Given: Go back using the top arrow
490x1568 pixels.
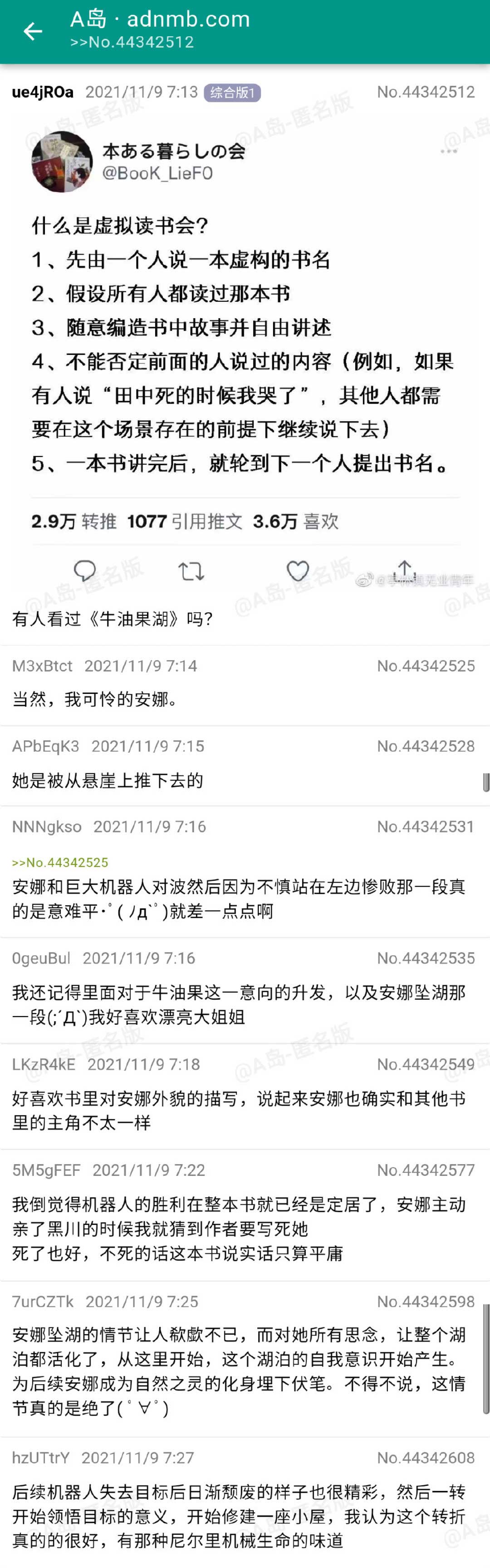Looking at the screenshot, I should pyautogui.click(x=32, y=31).
